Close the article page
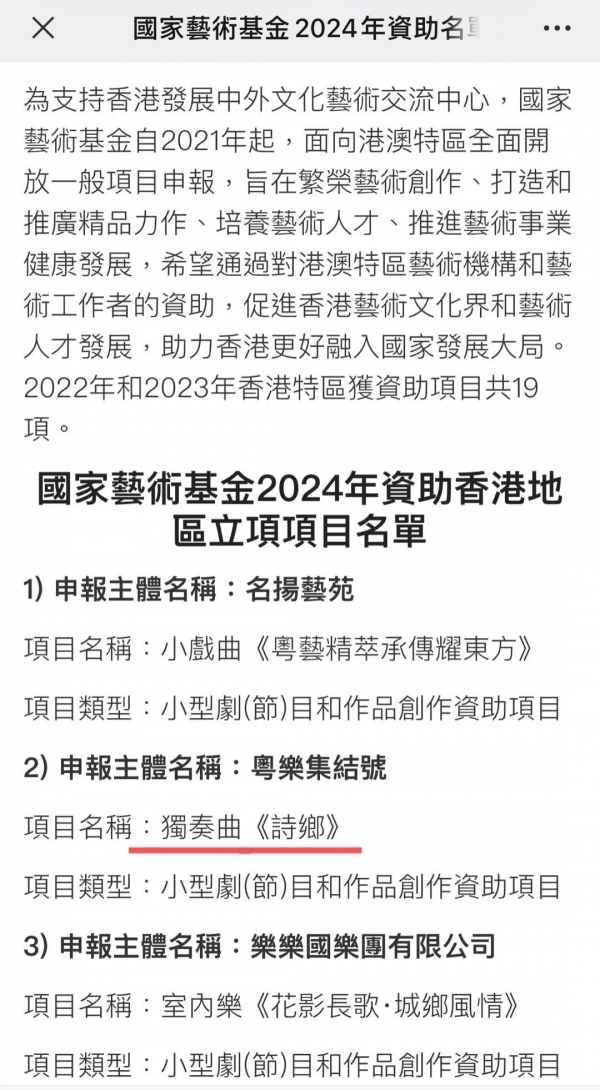 [44, 29]
